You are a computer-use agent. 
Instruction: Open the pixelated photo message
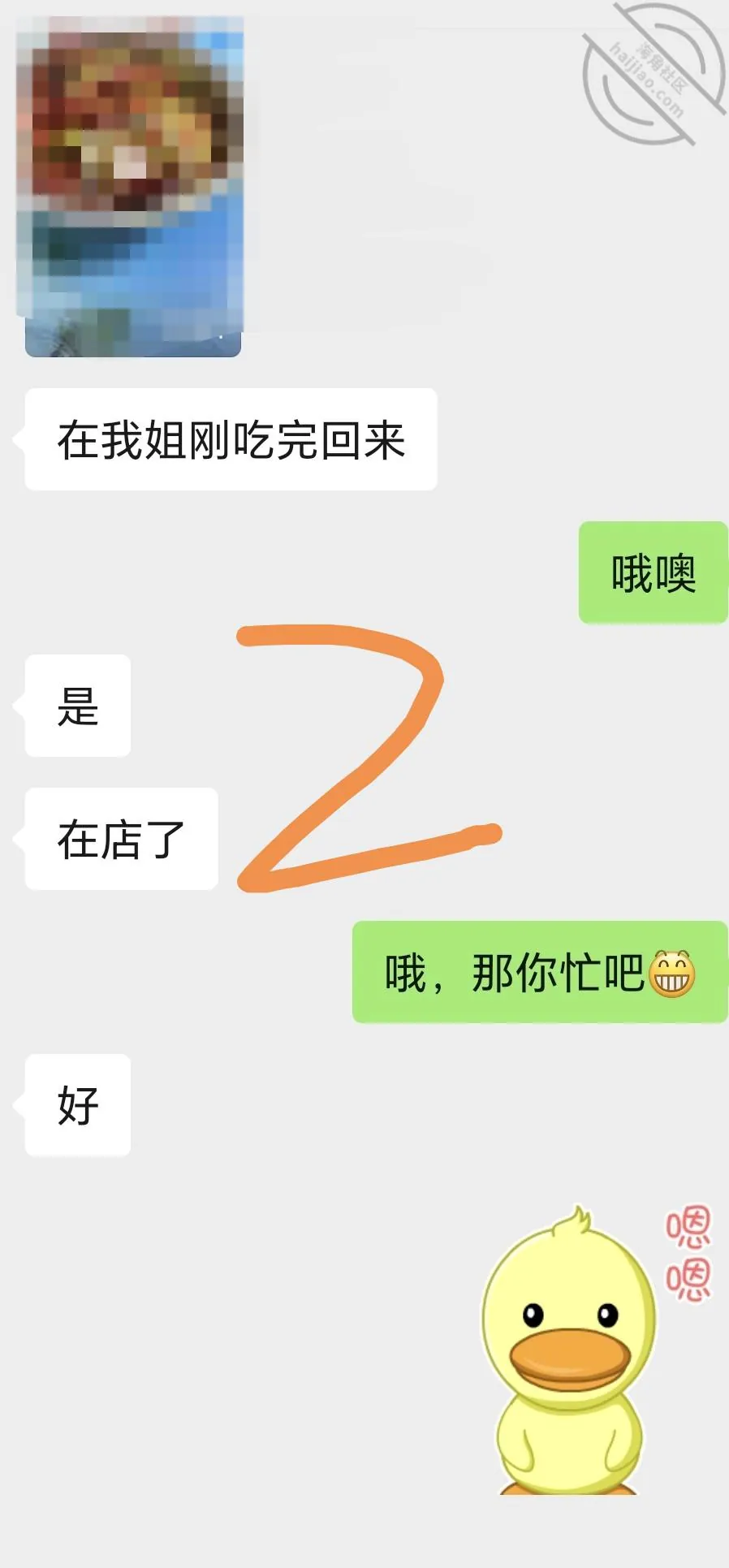pyautogui.click(x=132, y=186)
